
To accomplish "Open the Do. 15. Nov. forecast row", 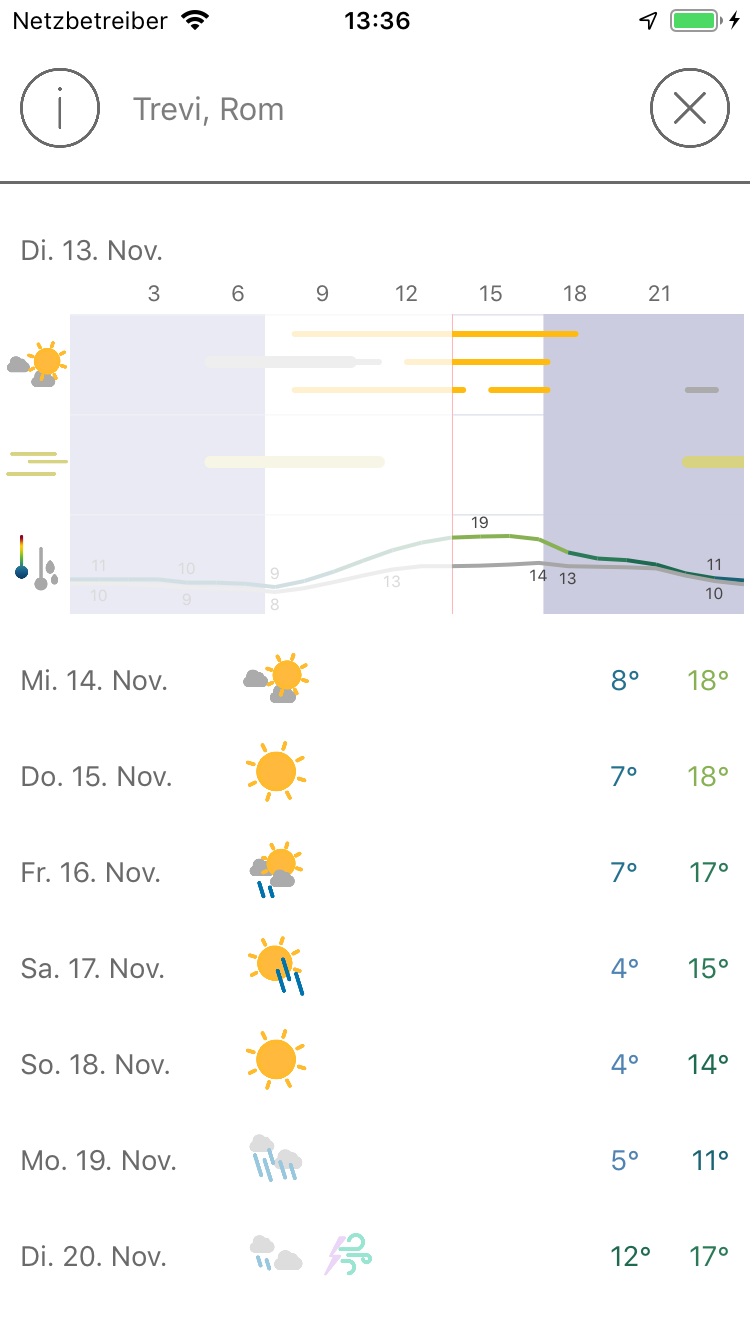I will (x=374, y=777).
